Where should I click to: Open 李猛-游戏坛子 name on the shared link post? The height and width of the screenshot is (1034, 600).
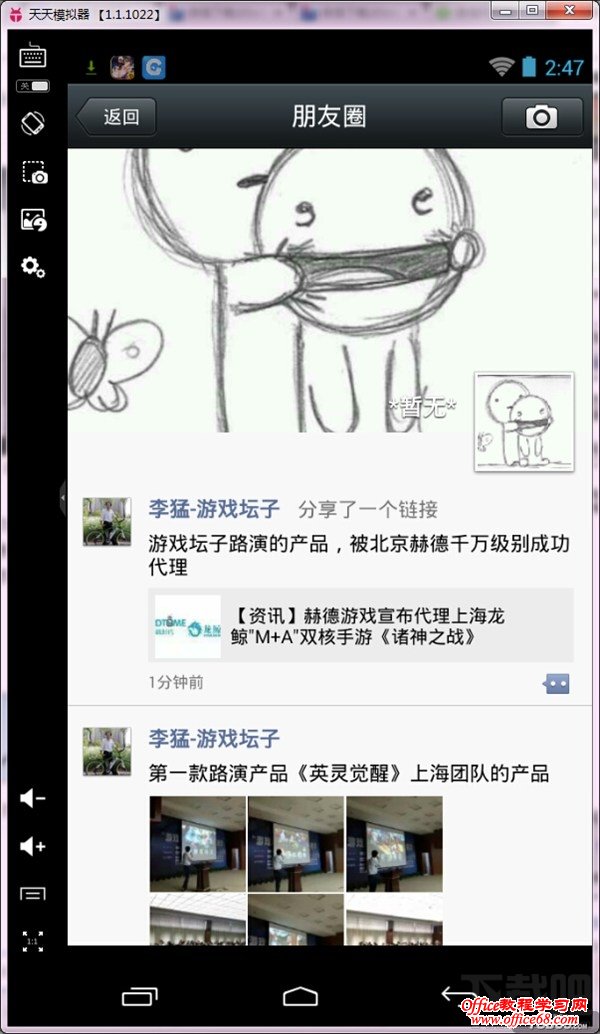click(x=214, y=509)
